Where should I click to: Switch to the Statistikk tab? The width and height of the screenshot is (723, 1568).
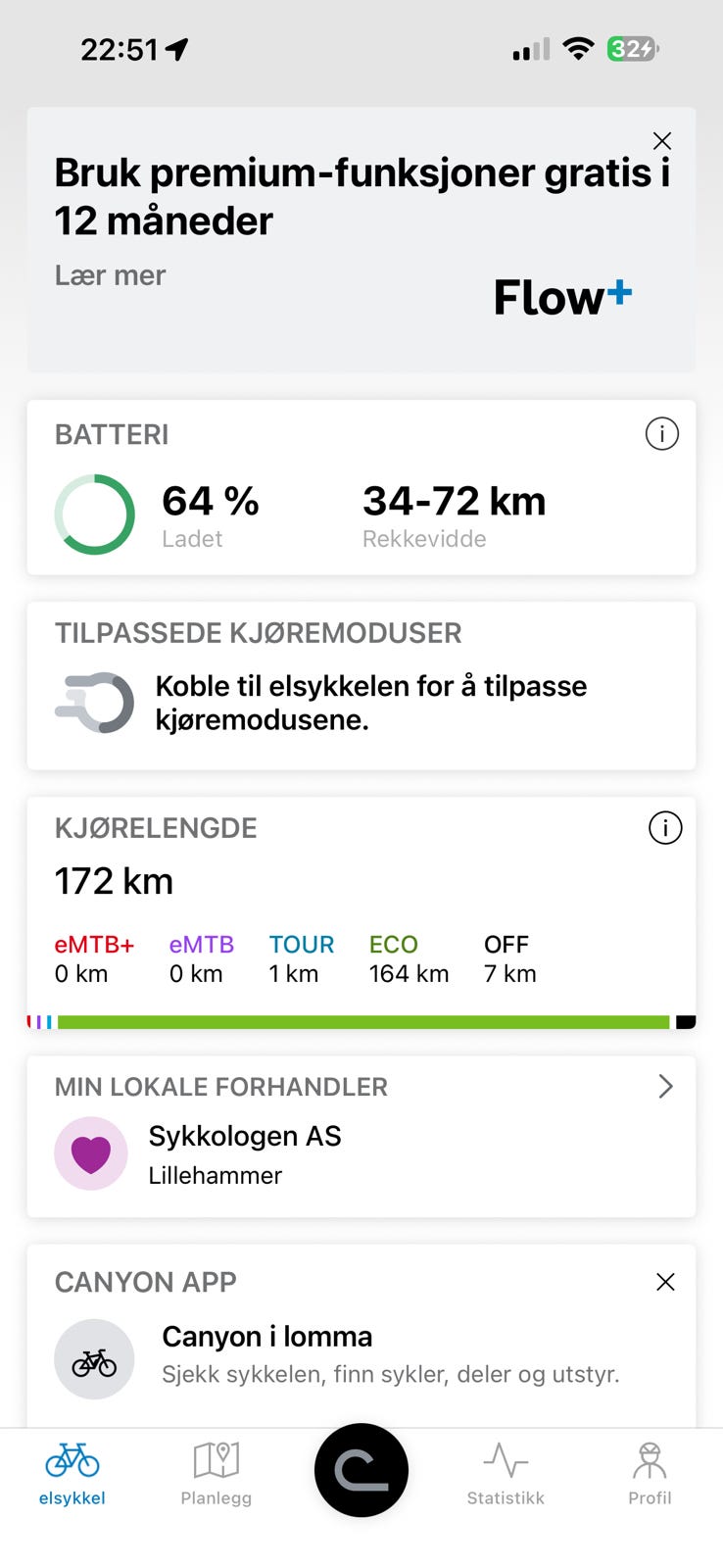point(506,1468)
